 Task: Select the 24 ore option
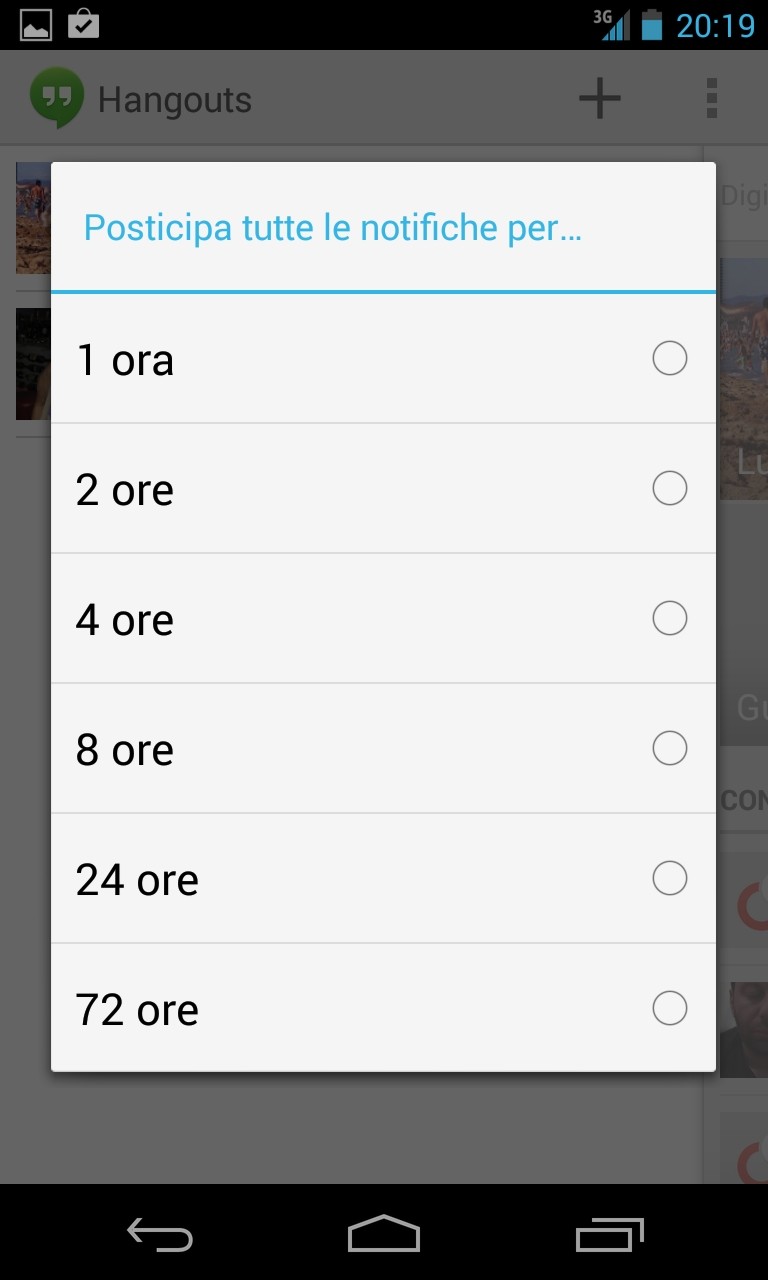click(383, 879)
